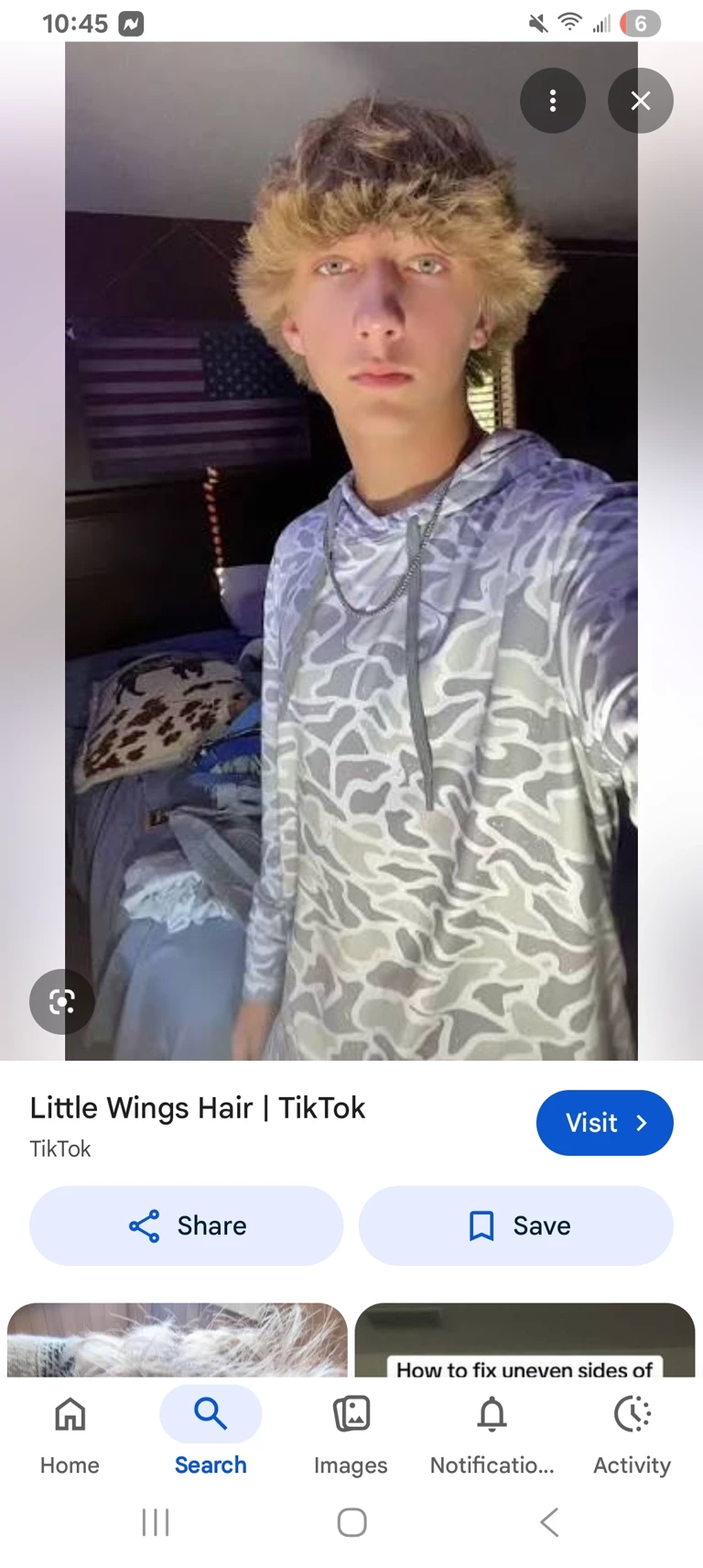Save this image to collections
The image size is (703, 1568).
point(516,1225)
